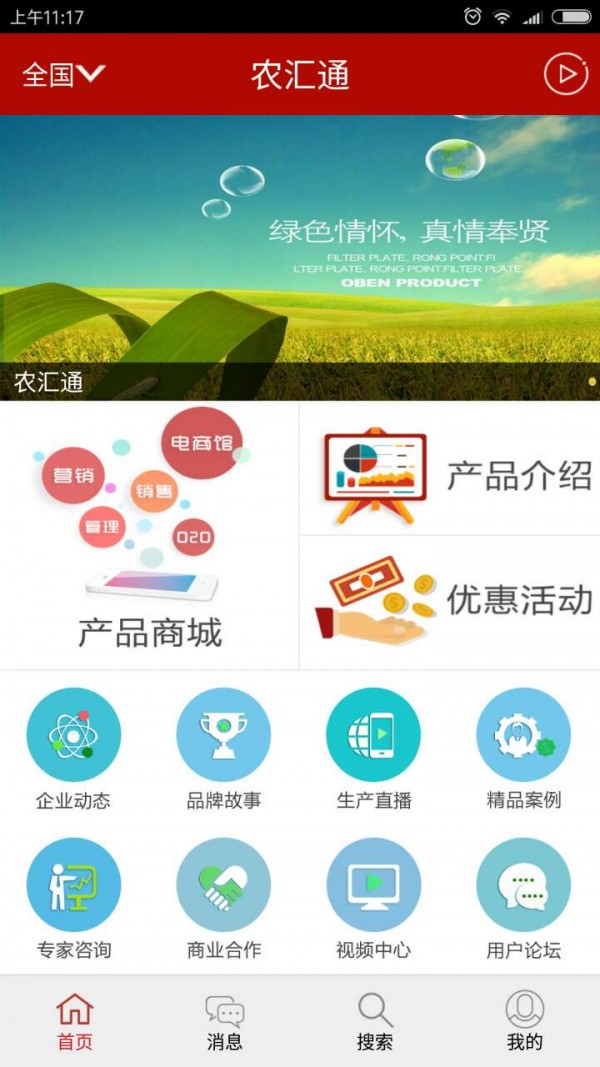The width and height of the screenshot is (600, 1067).
Task: Open 专家咨询 expert consultation
Action: pos(73,898)
